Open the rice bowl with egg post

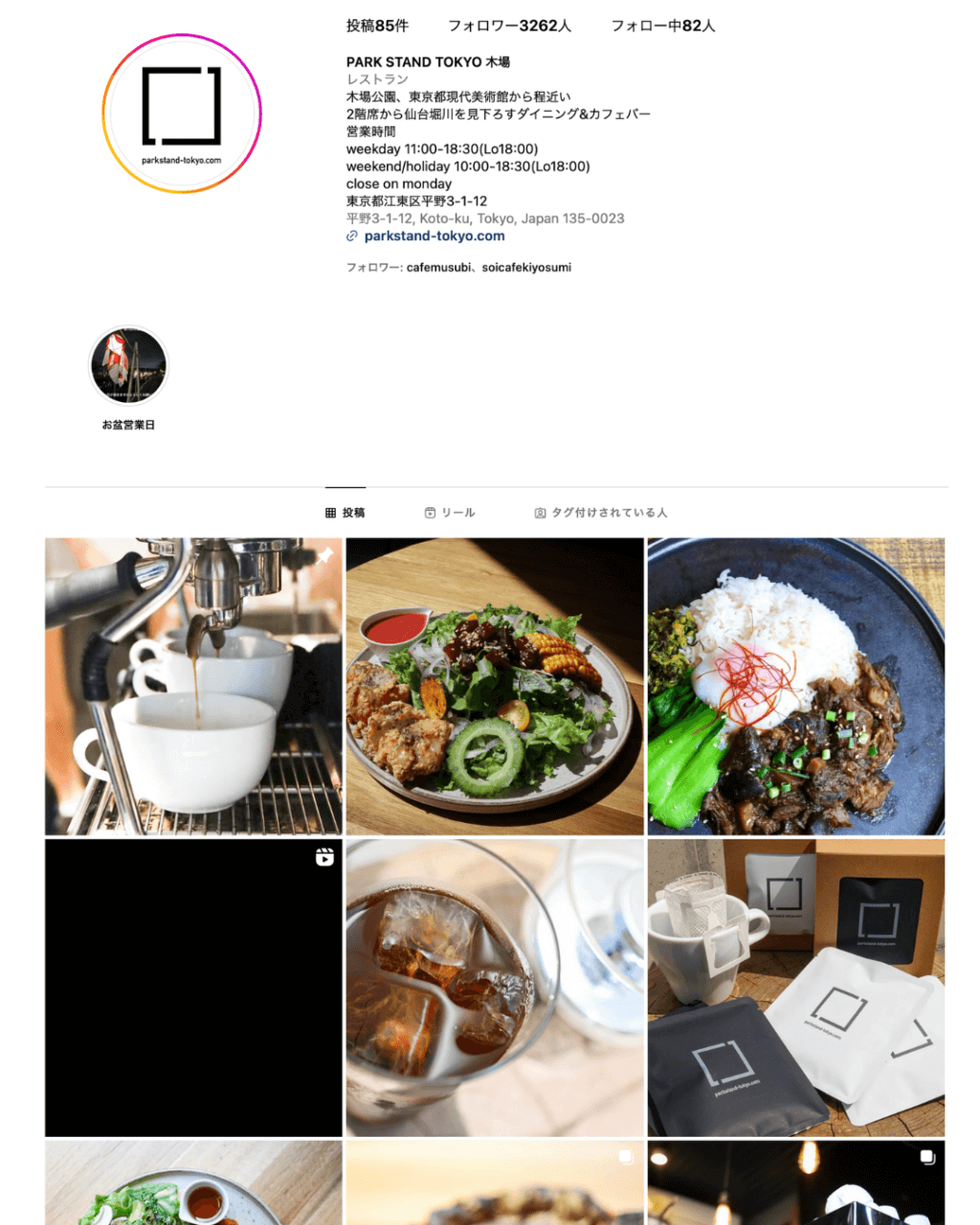coord(795,686)
